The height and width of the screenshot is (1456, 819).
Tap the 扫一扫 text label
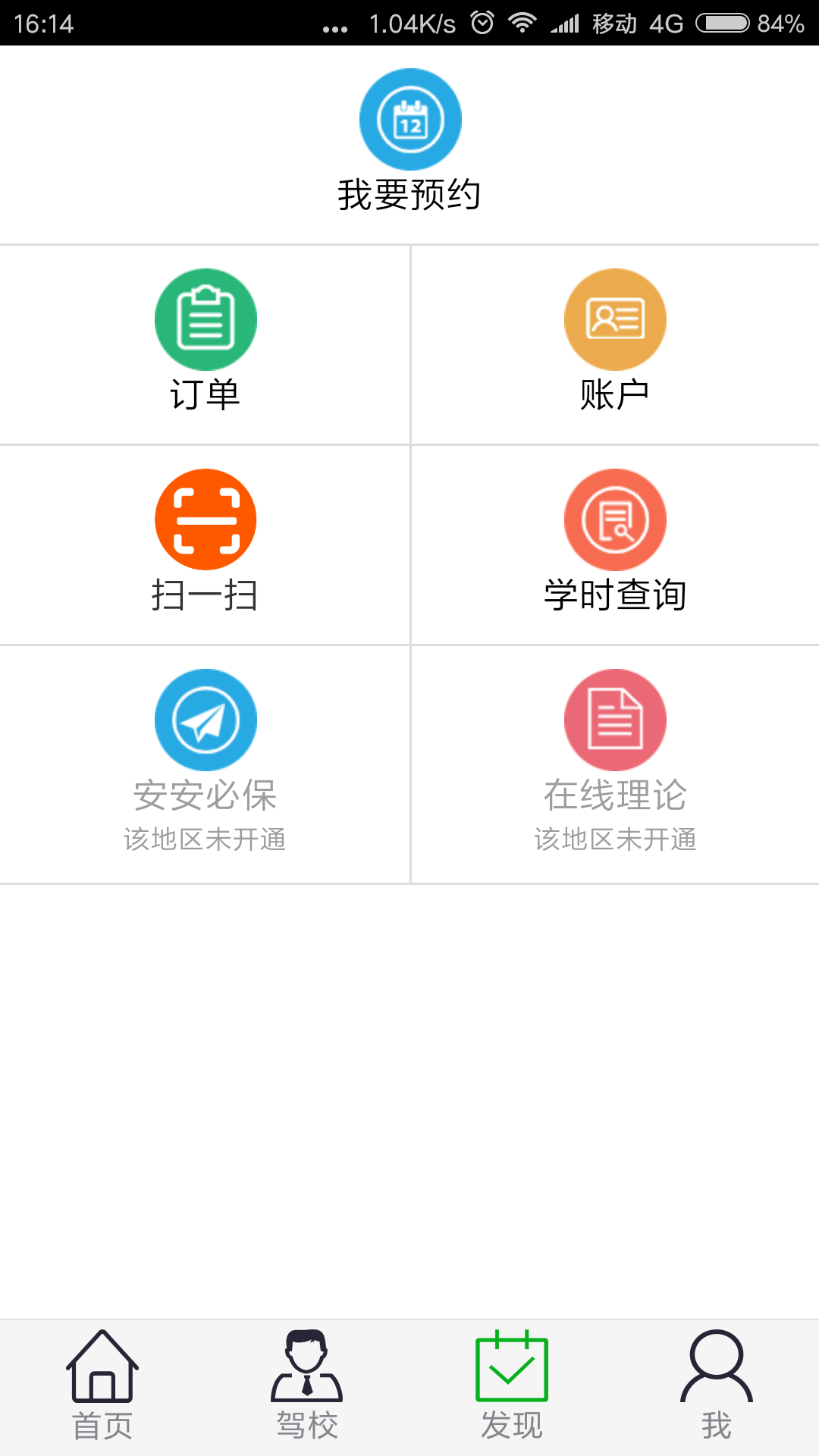(206, 596)
